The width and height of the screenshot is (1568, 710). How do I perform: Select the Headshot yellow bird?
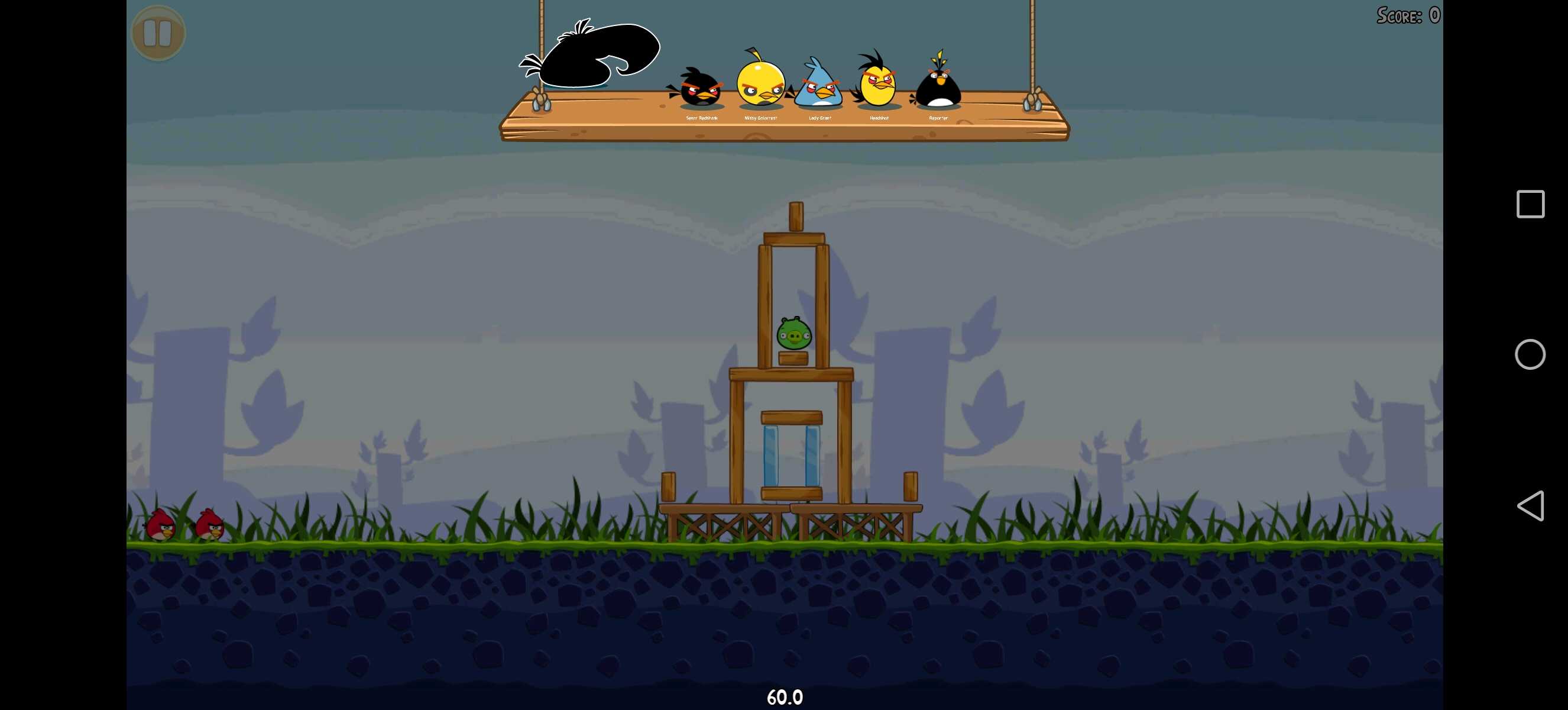[877, 84]
